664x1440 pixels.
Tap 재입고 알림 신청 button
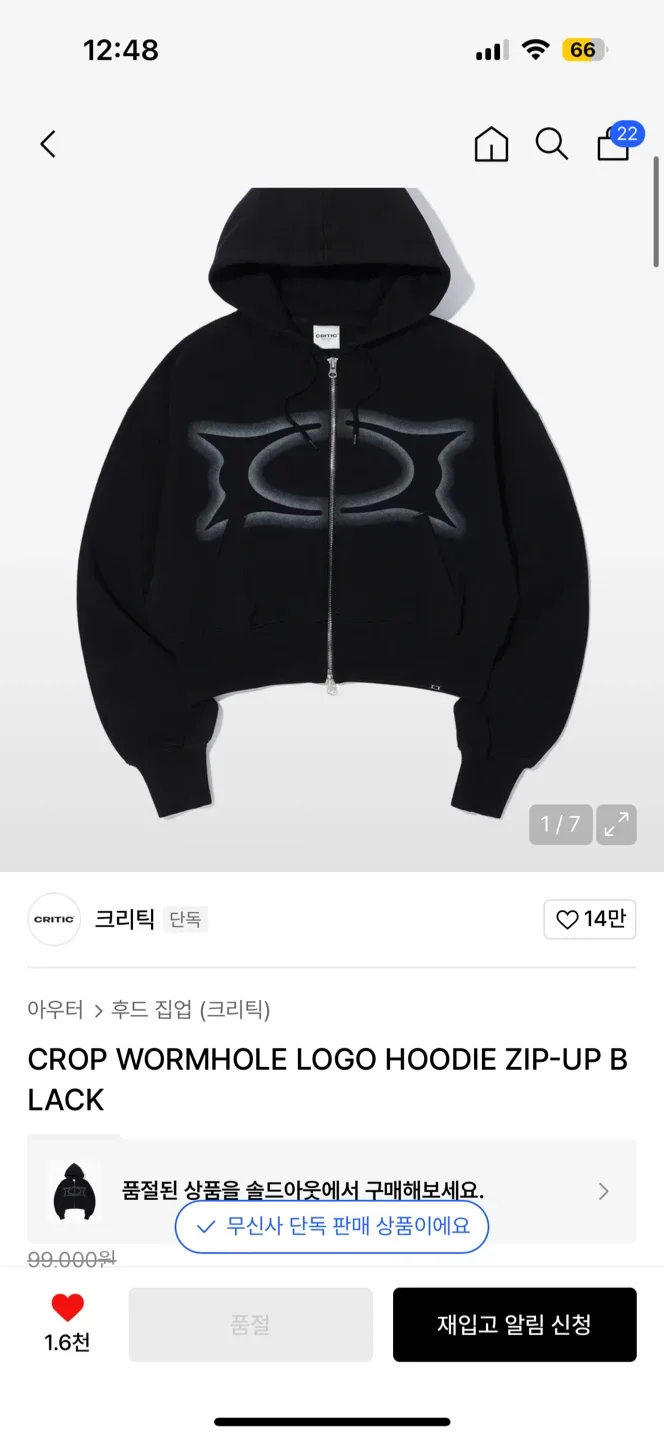click(514, 1324)
